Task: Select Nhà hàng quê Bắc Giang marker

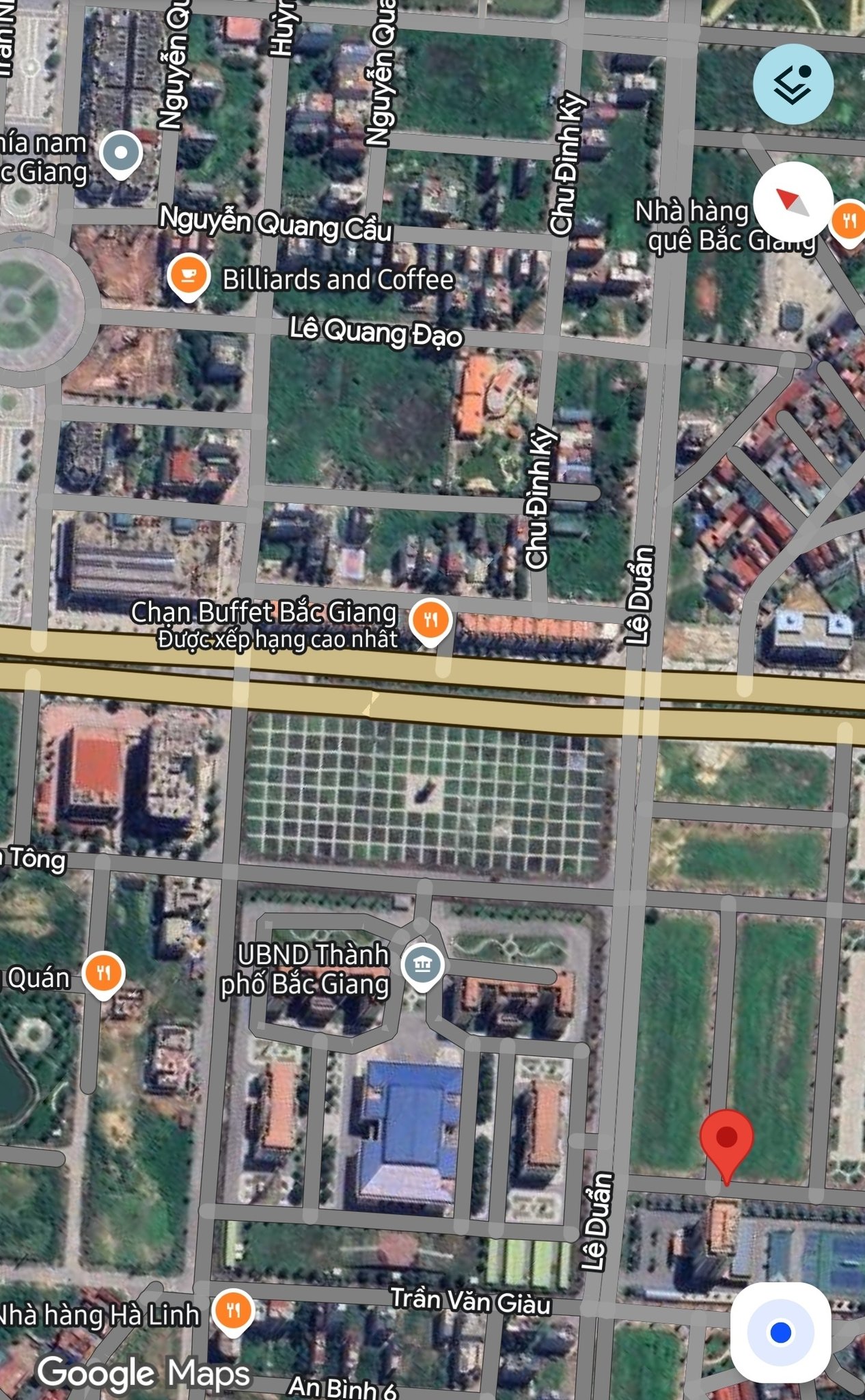Action: point(849,221)
